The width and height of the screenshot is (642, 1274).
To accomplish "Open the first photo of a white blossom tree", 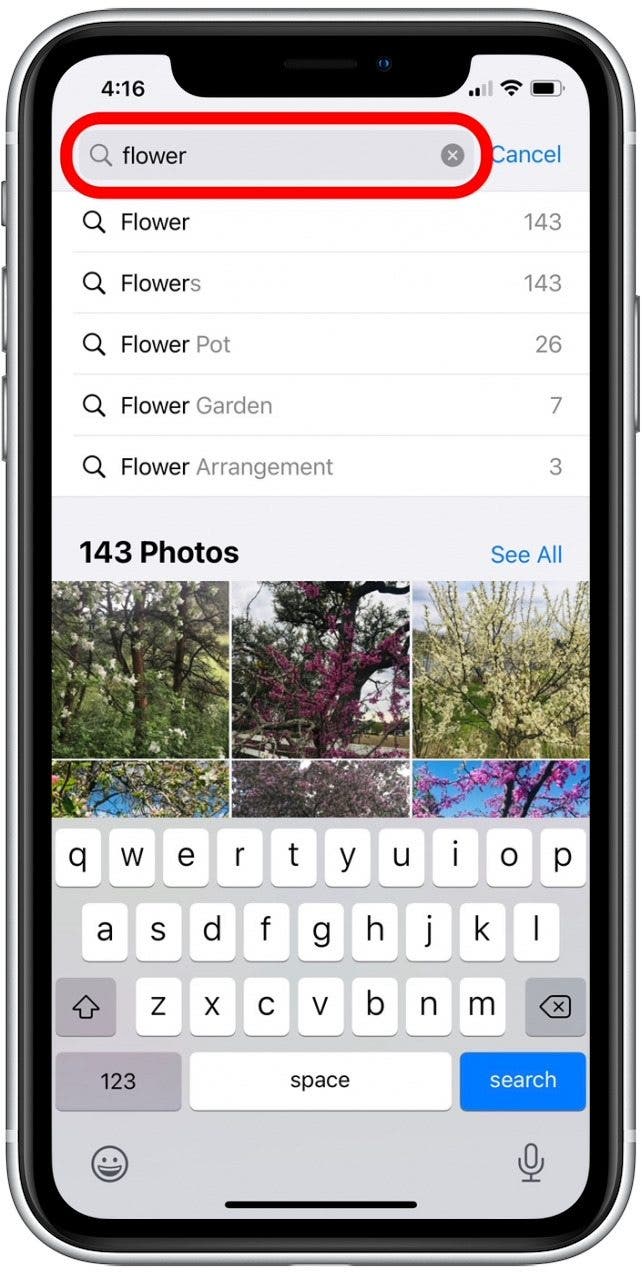I will pyautogui.click(x=140, y=668).
